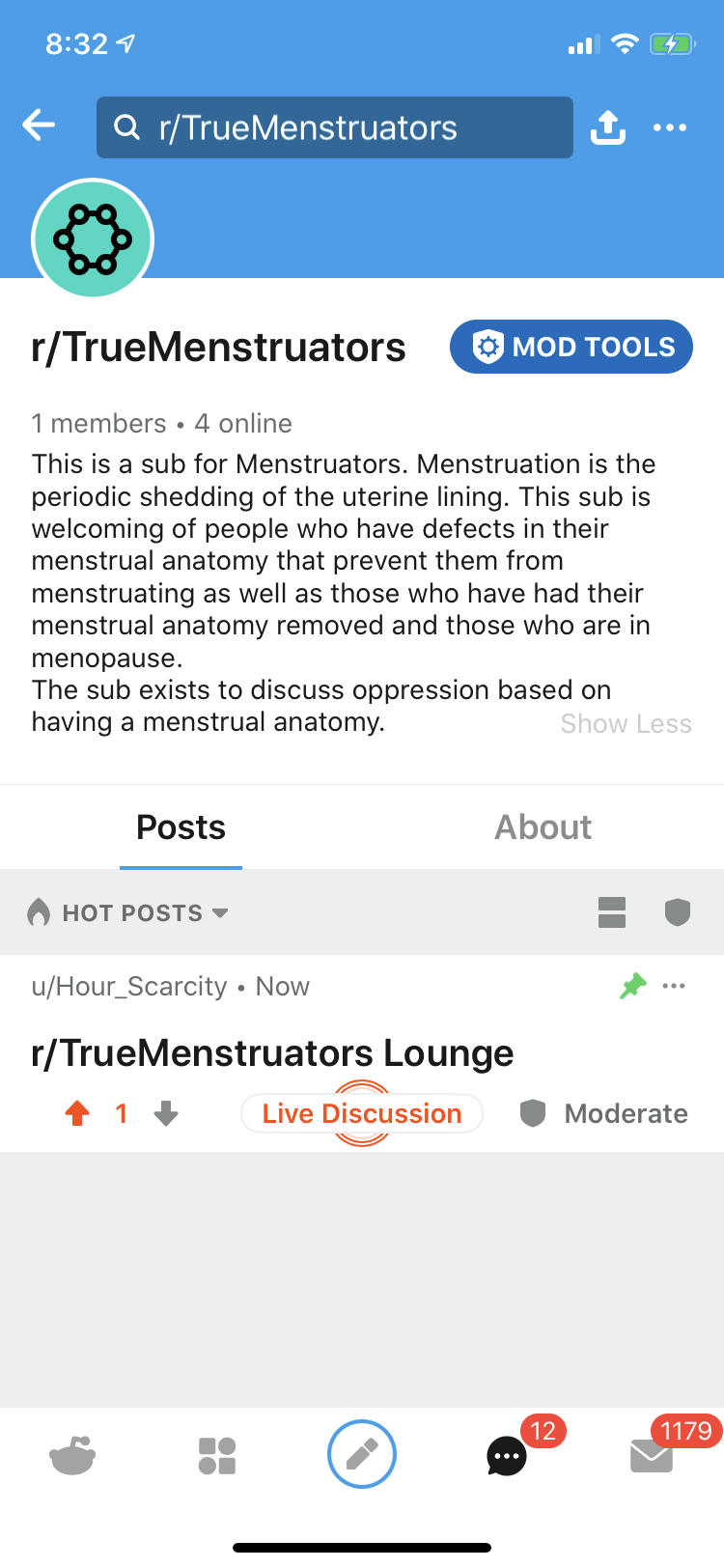Open the mod shield in the sort bar
The image size is (724, 1568).
click(x=678, y=912)
